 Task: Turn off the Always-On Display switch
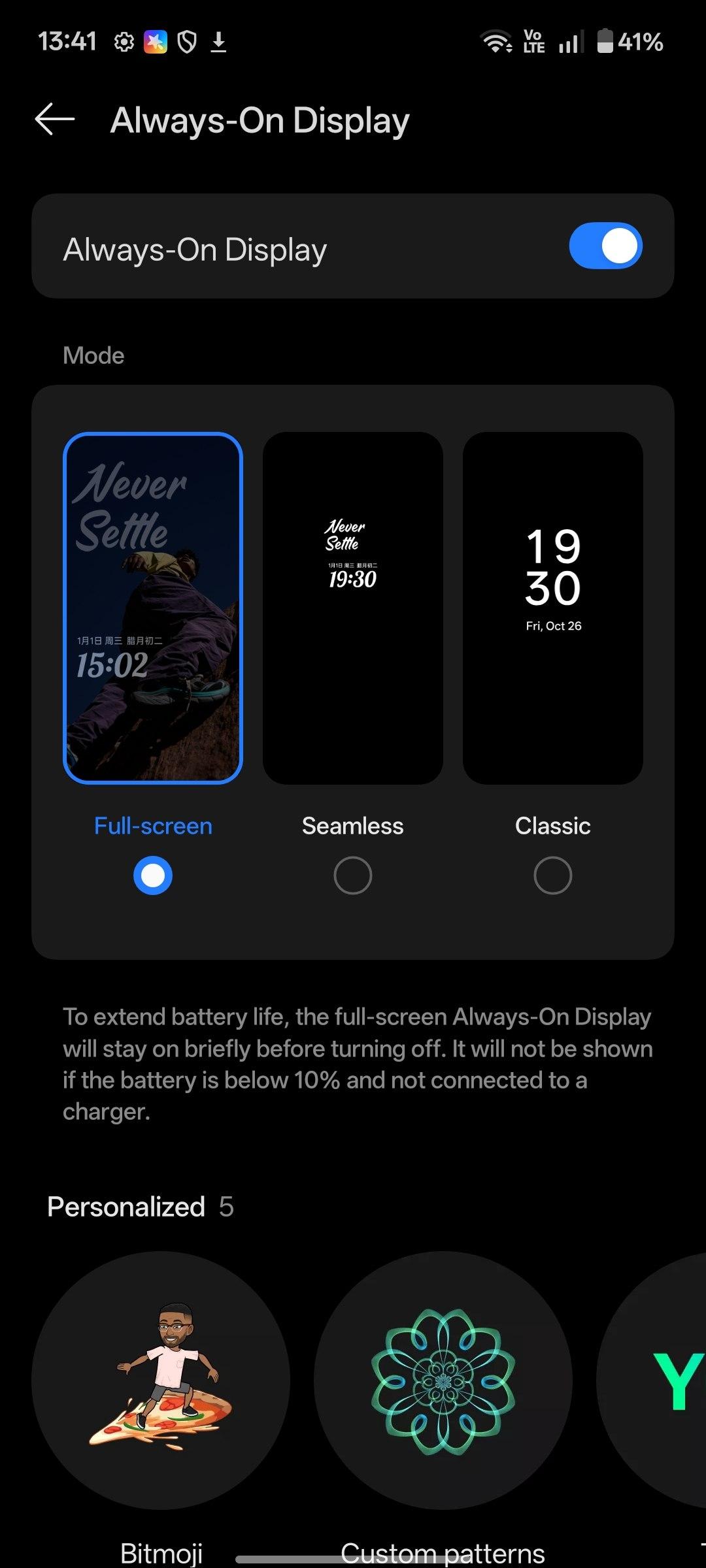[x=605, y=246]
